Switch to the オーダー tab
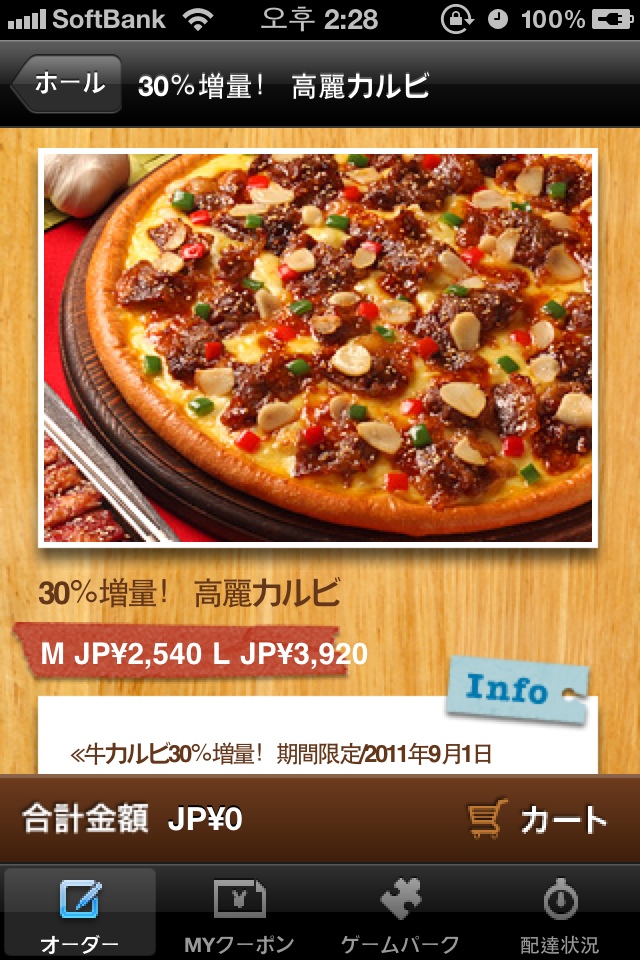Viewport: 640px width, 960px height. point(80,912)
